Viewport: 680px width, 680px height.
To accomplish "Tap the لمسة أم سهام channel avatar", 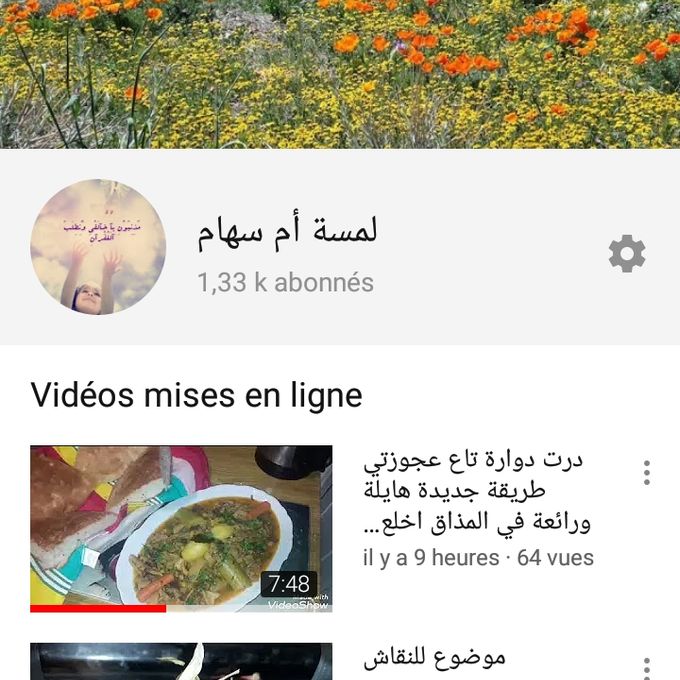I will pyautogui.click(x=98, y=247).
